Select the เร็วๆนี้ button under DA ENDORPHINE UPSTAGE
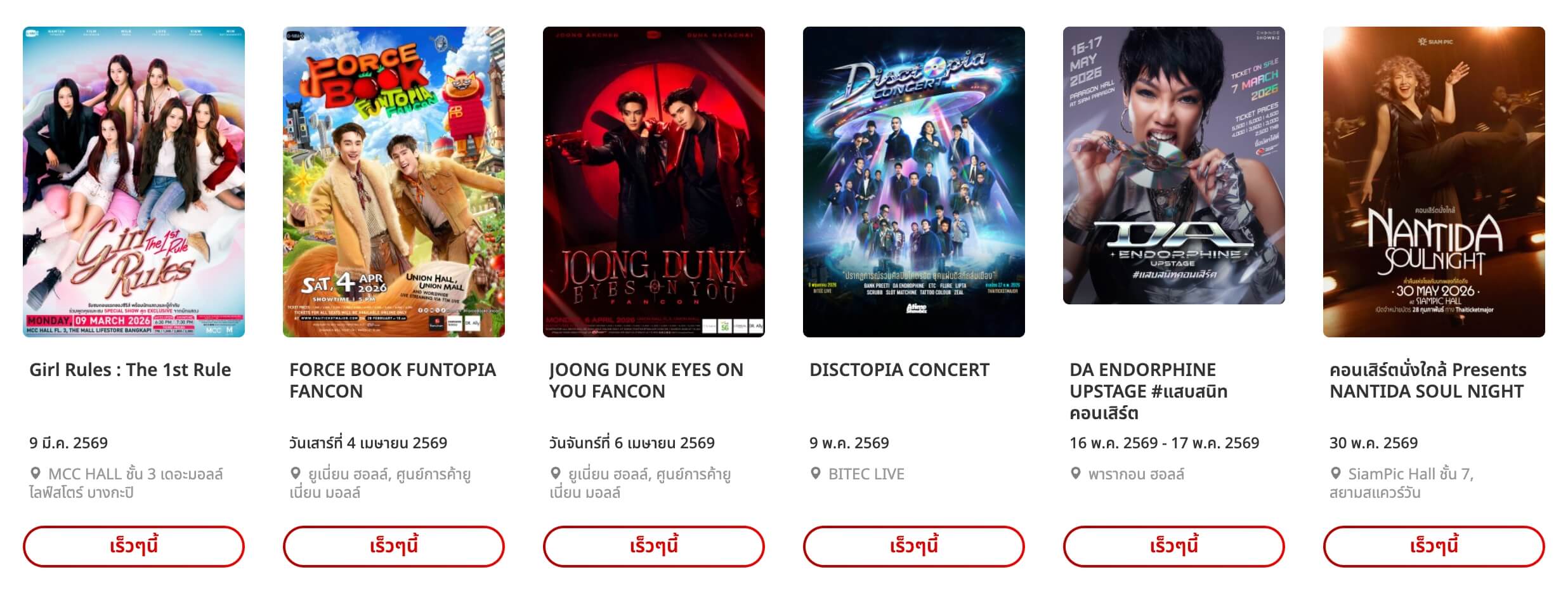The height and width of the screenshot is (591, 1568). pos(1173,546)
